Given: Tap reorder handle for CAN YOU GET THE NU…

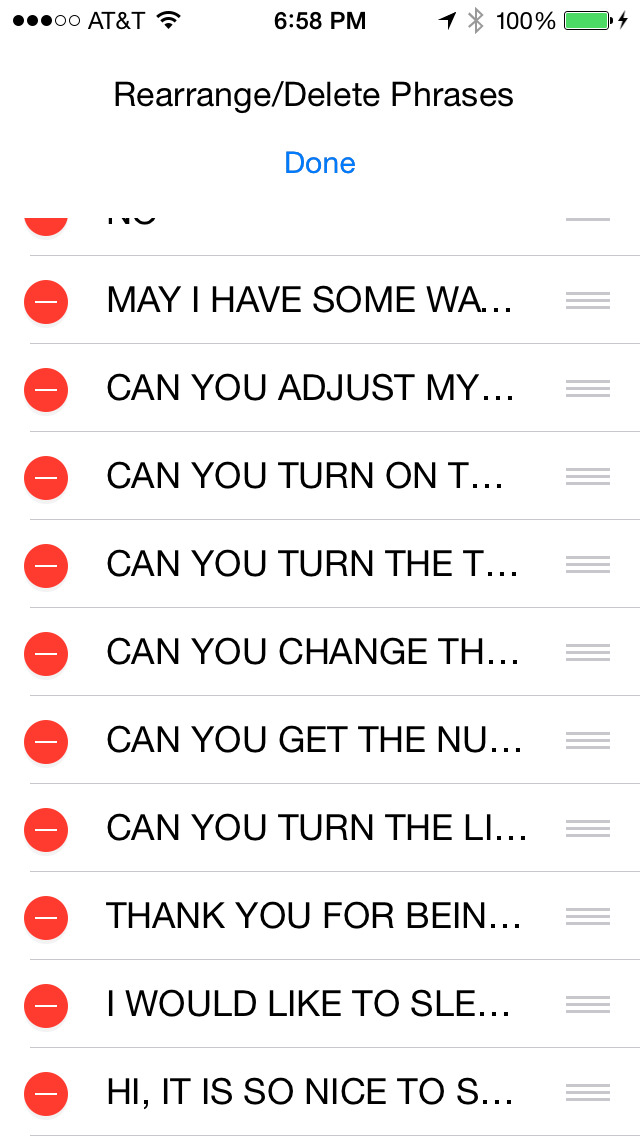Looking at the screenshot, I should point(588,740).
